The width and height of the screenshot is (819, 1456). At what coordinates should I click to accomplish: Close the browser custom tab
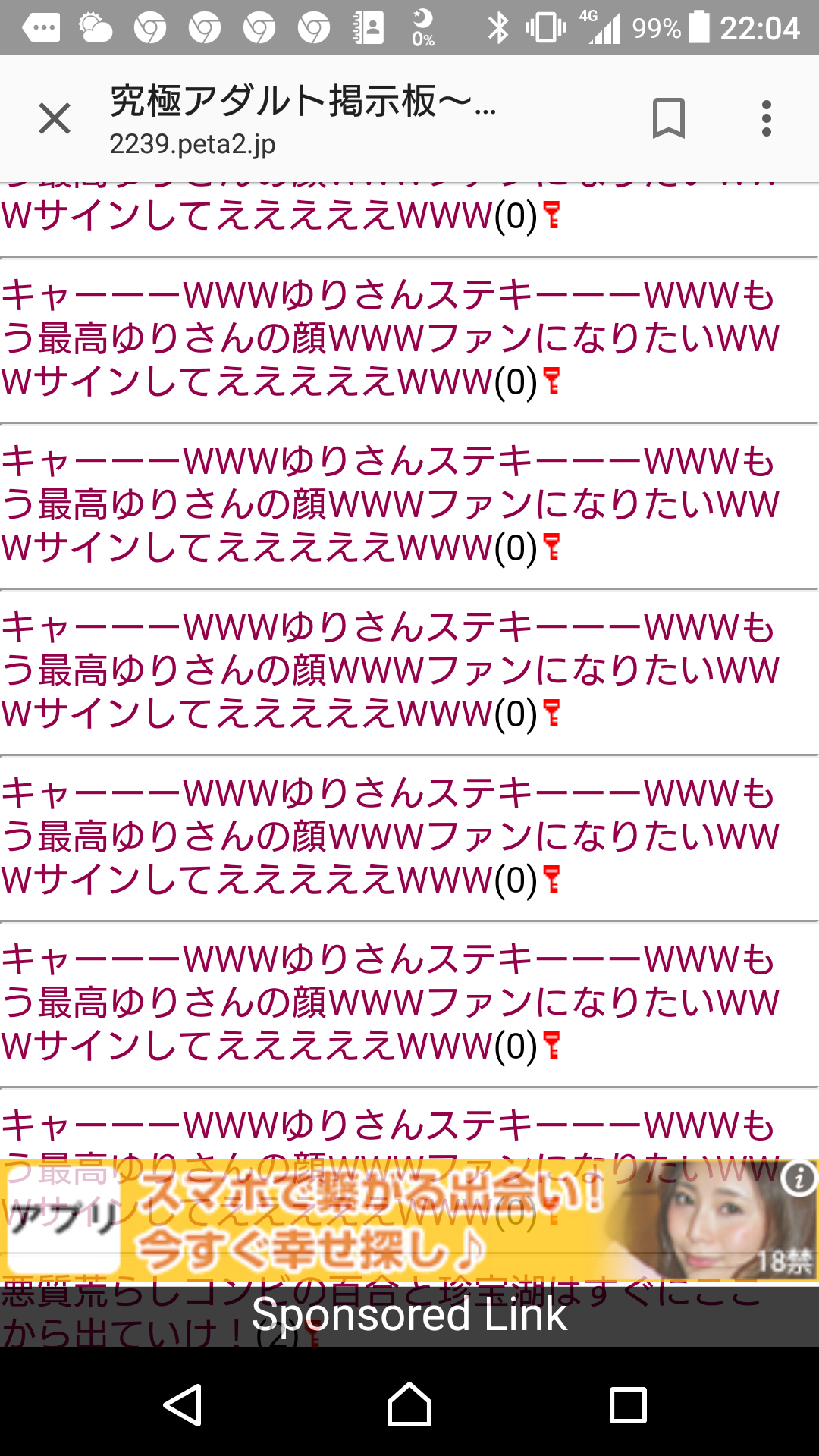pos(55,119)
